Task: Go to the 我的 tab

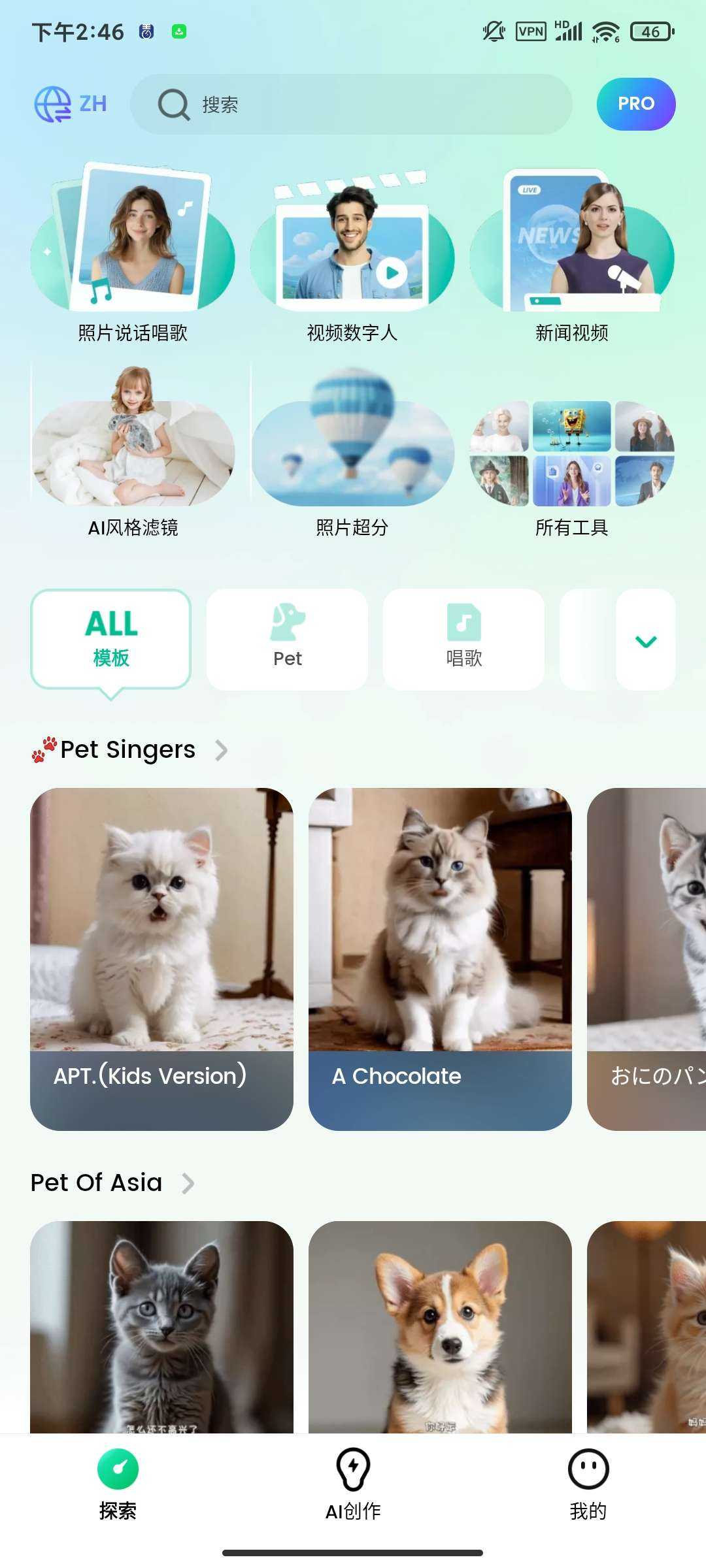Action: pyautogui.click(x=588, y=1484)
